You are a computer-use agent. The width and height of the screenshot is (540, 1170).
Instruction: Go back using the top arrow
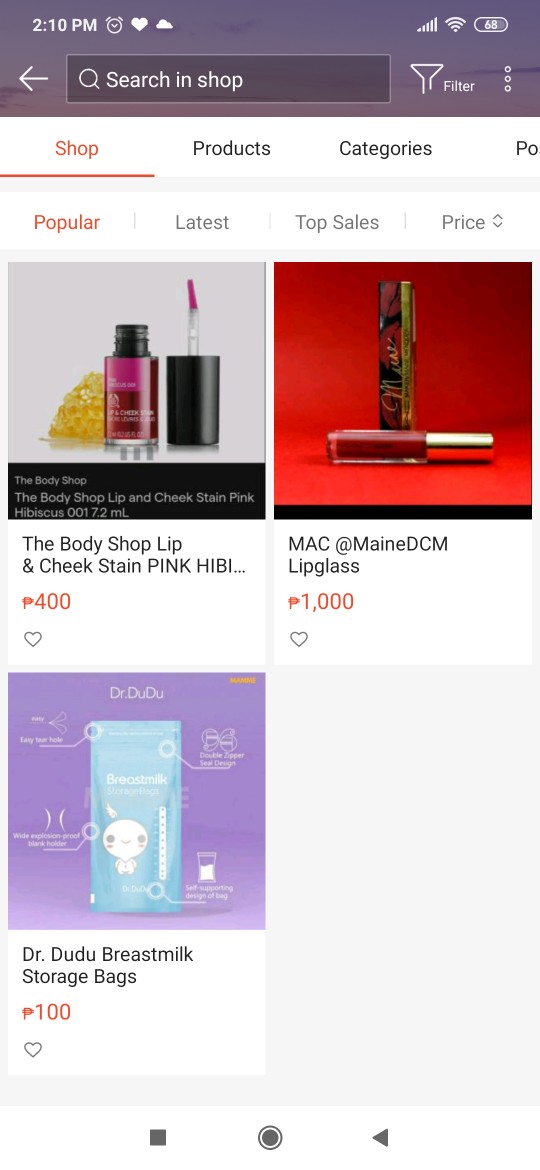34,78
